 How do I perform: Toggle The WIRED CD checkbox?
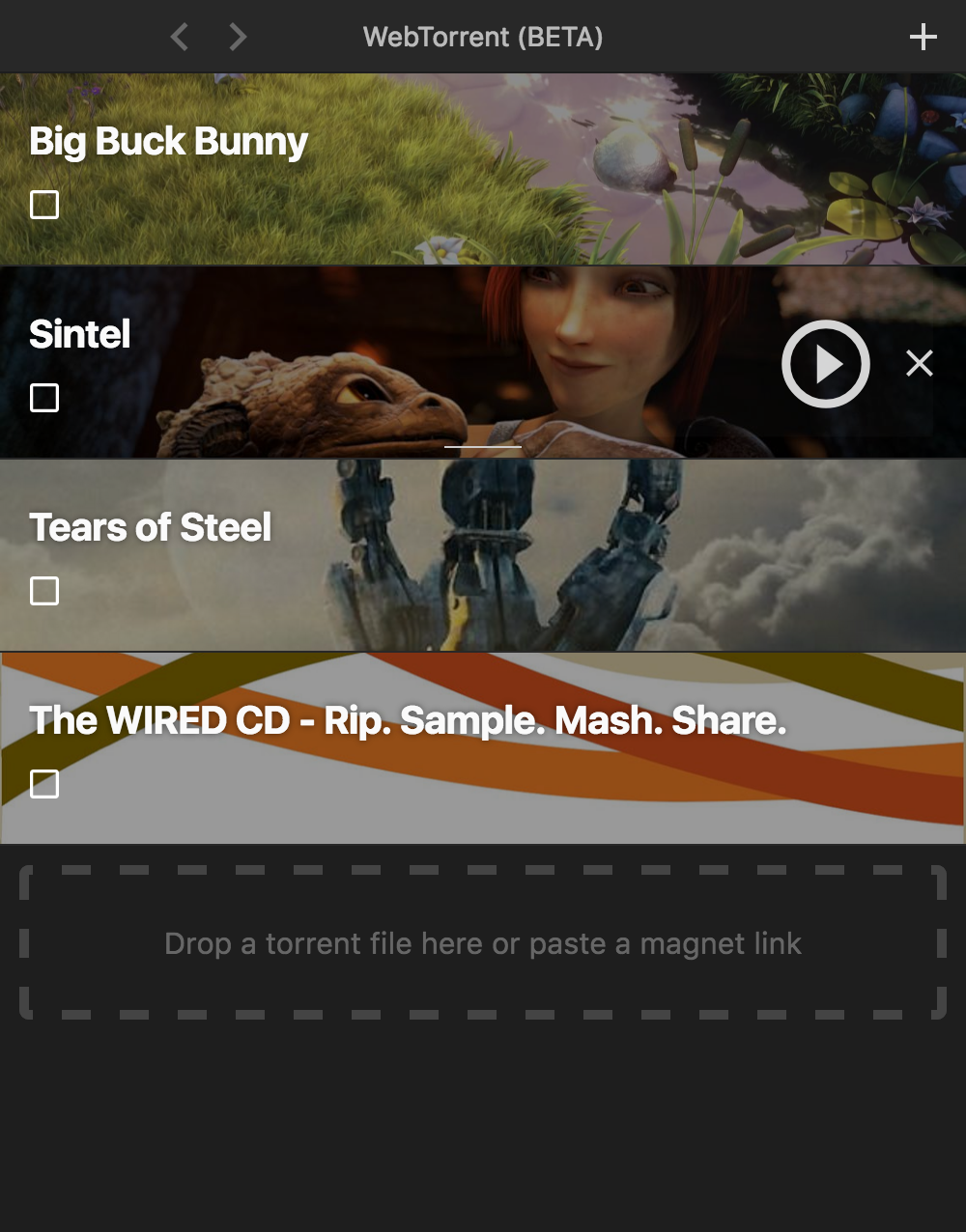pos(44,784)
